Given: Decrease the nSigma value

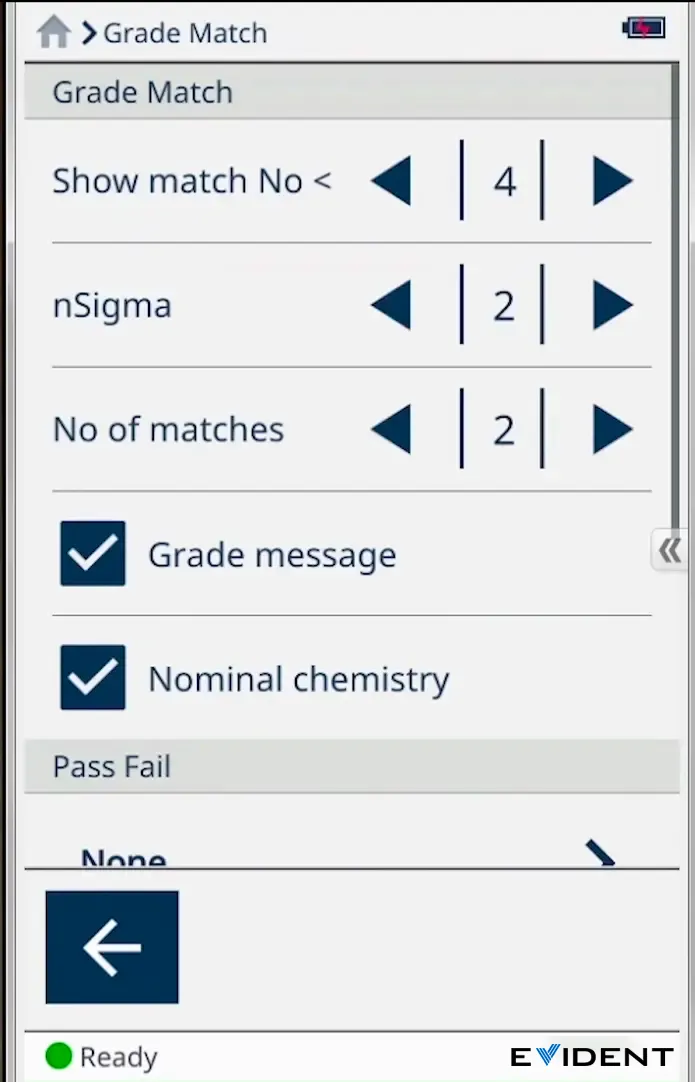Looking at the screenshot, I should point(391,306).
